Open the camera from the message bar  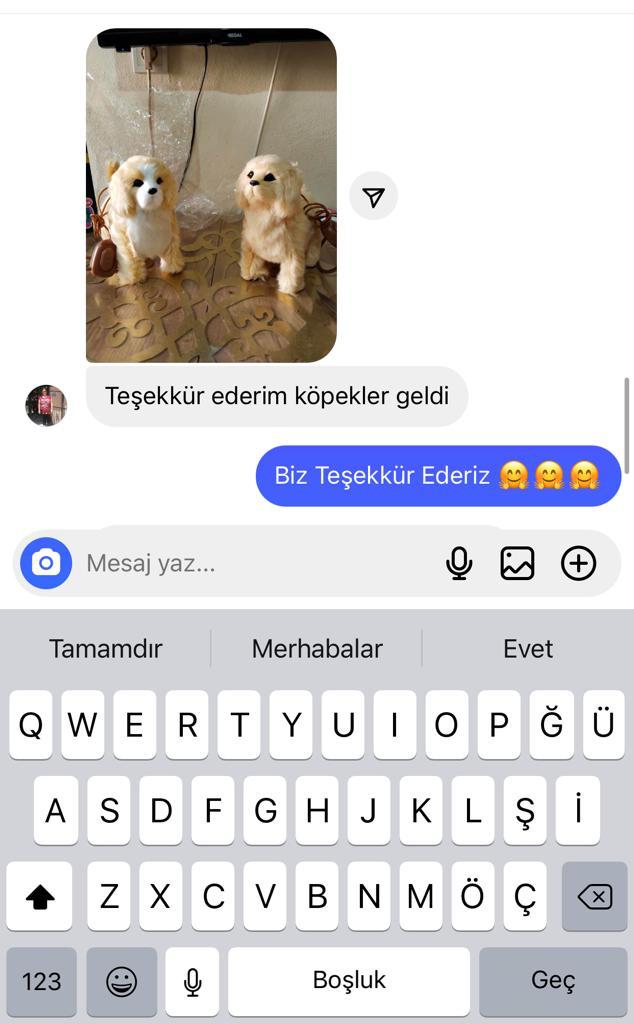coord(46,563)
